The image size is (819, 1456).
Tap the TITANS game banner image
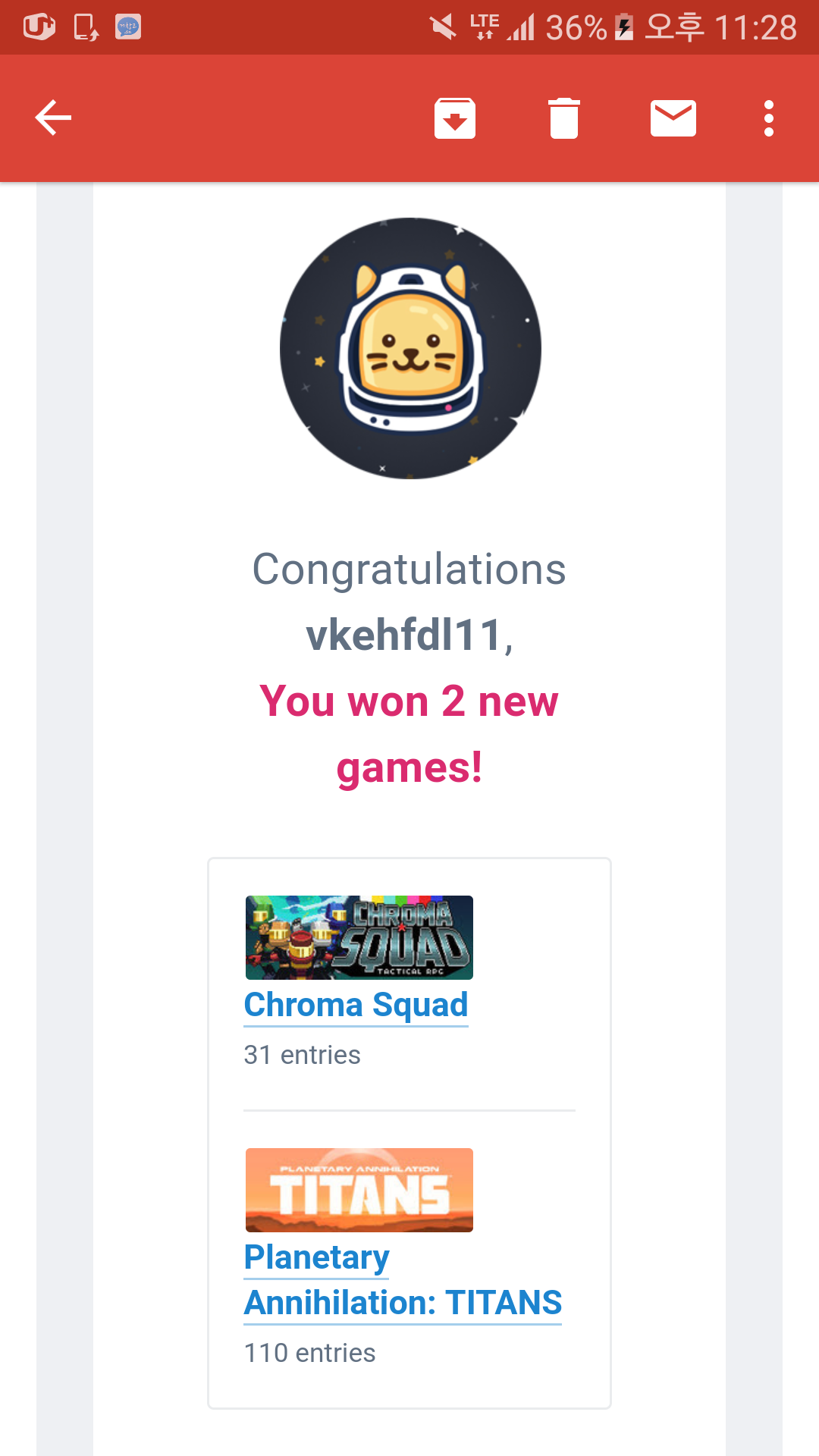[359, 1190]
